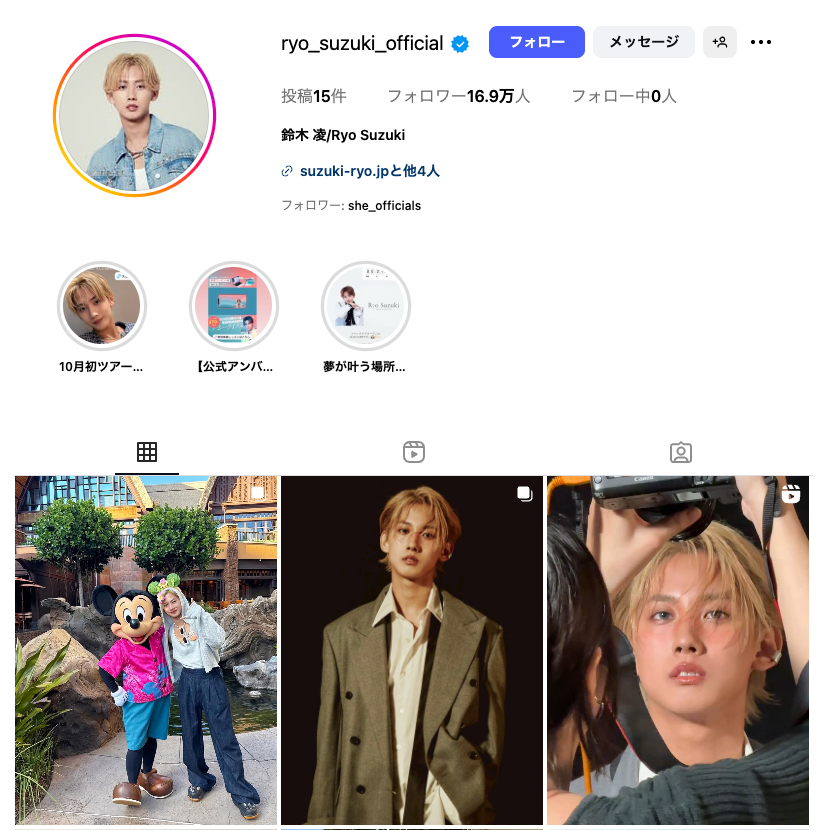
Task: Open she_officials mutual follower link
Action: point(384,206)
